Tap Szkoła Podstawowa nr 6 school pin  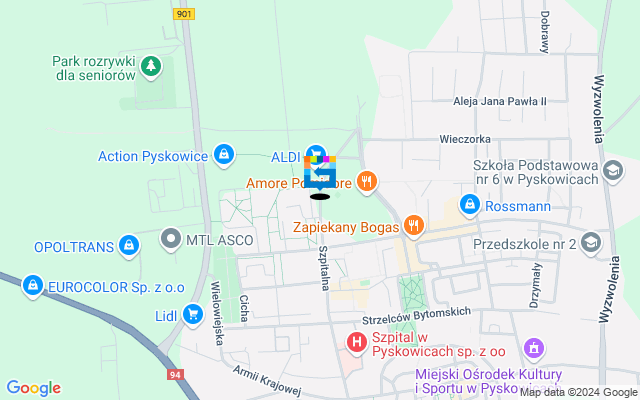[x=610, y=168]
